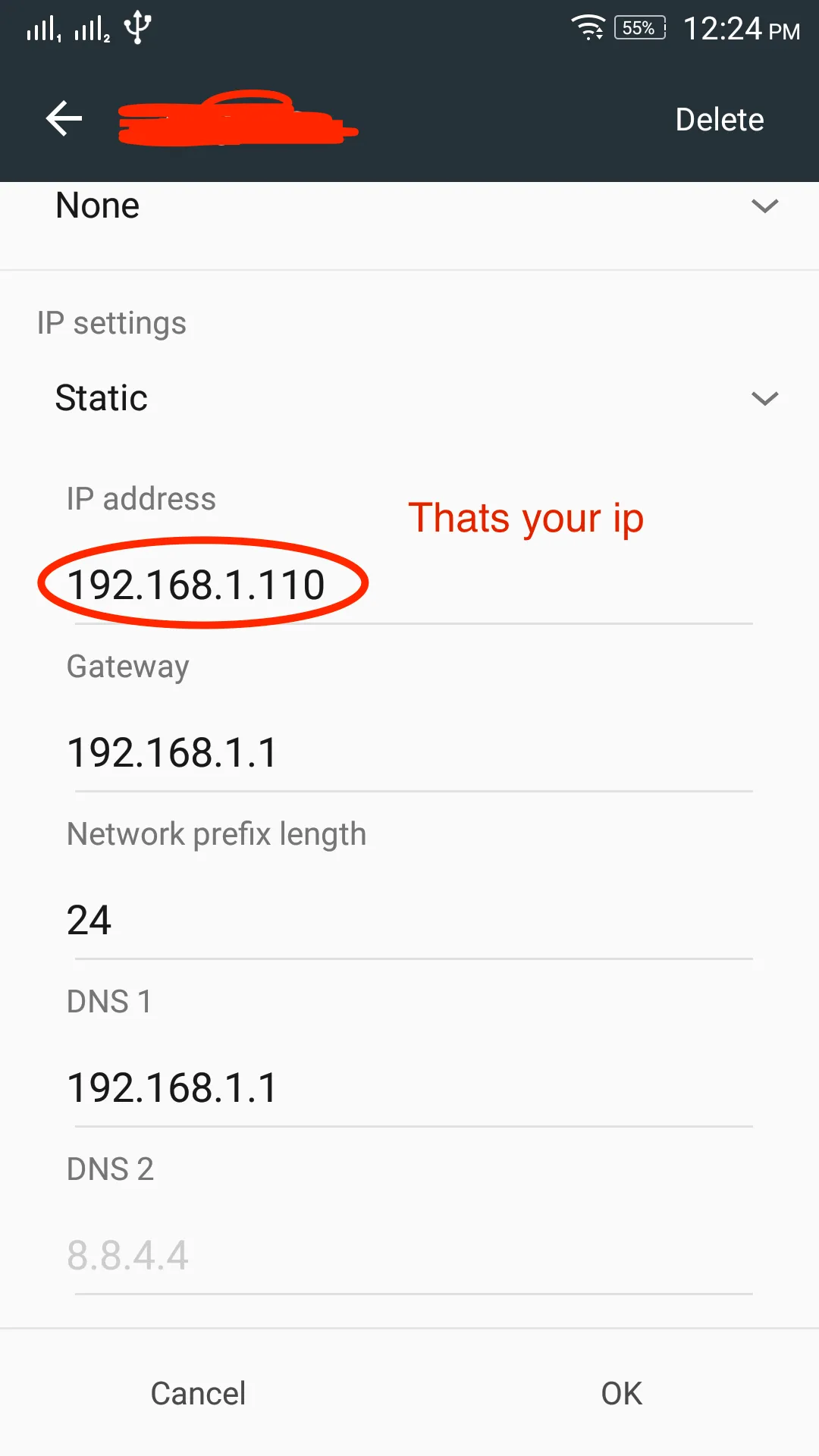This screenshot has width=819, height=1456.
Task: Edit the DNS 1 field
Action: (409, 1088)
